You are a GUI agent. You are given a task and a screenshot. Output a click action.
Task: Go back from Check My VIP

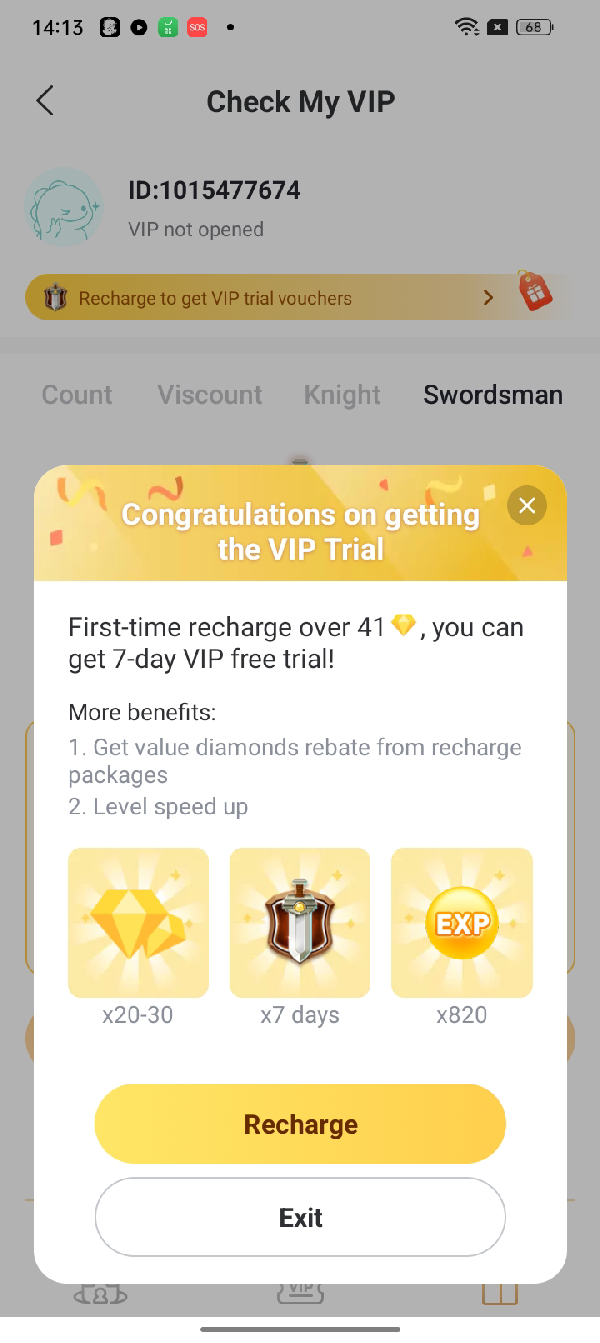pyautogui.click(x=45, y=101)
